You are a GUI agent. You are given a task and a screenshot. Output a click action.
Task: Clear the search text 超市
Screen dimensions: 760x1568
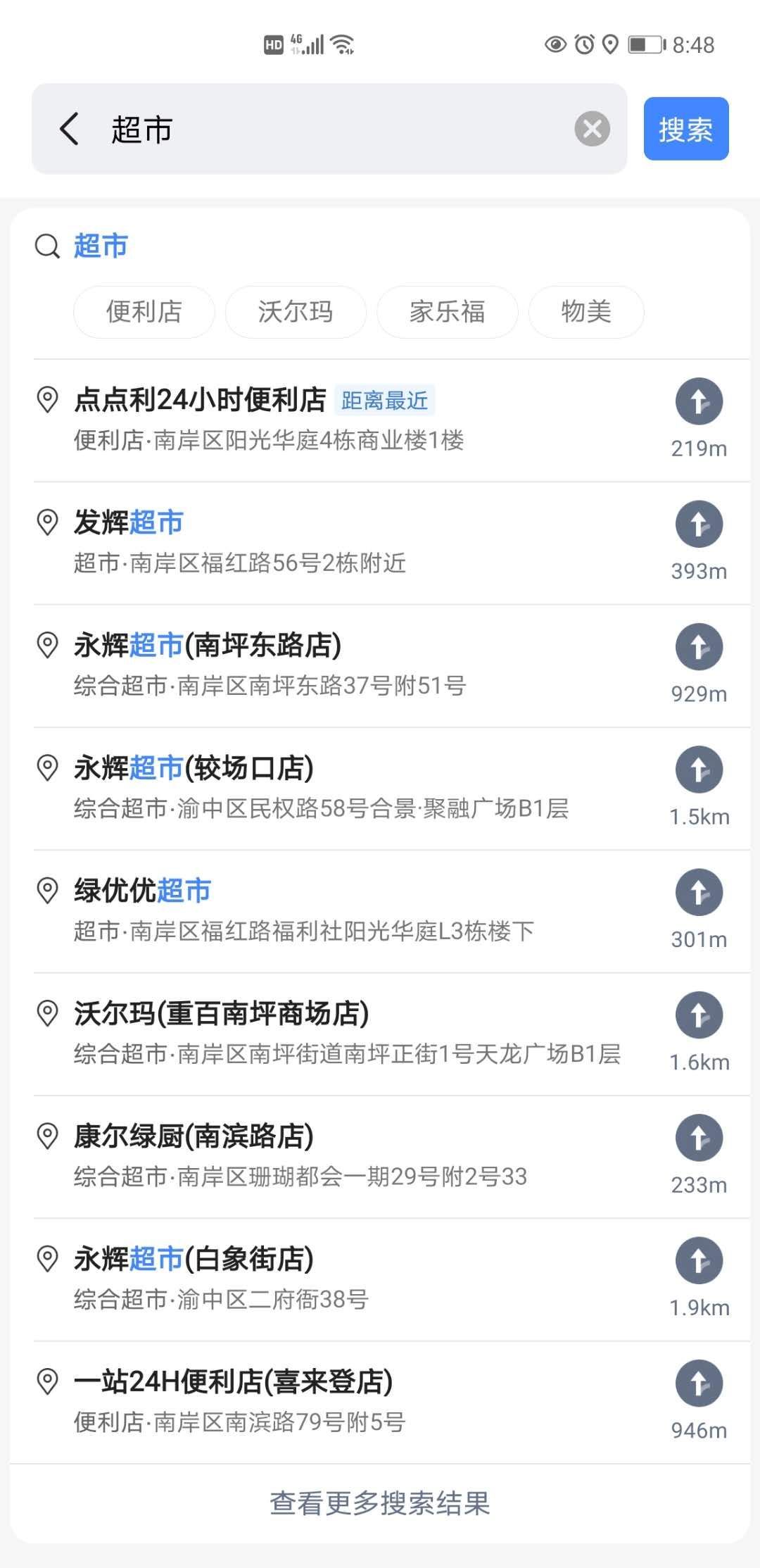[592, 129]
